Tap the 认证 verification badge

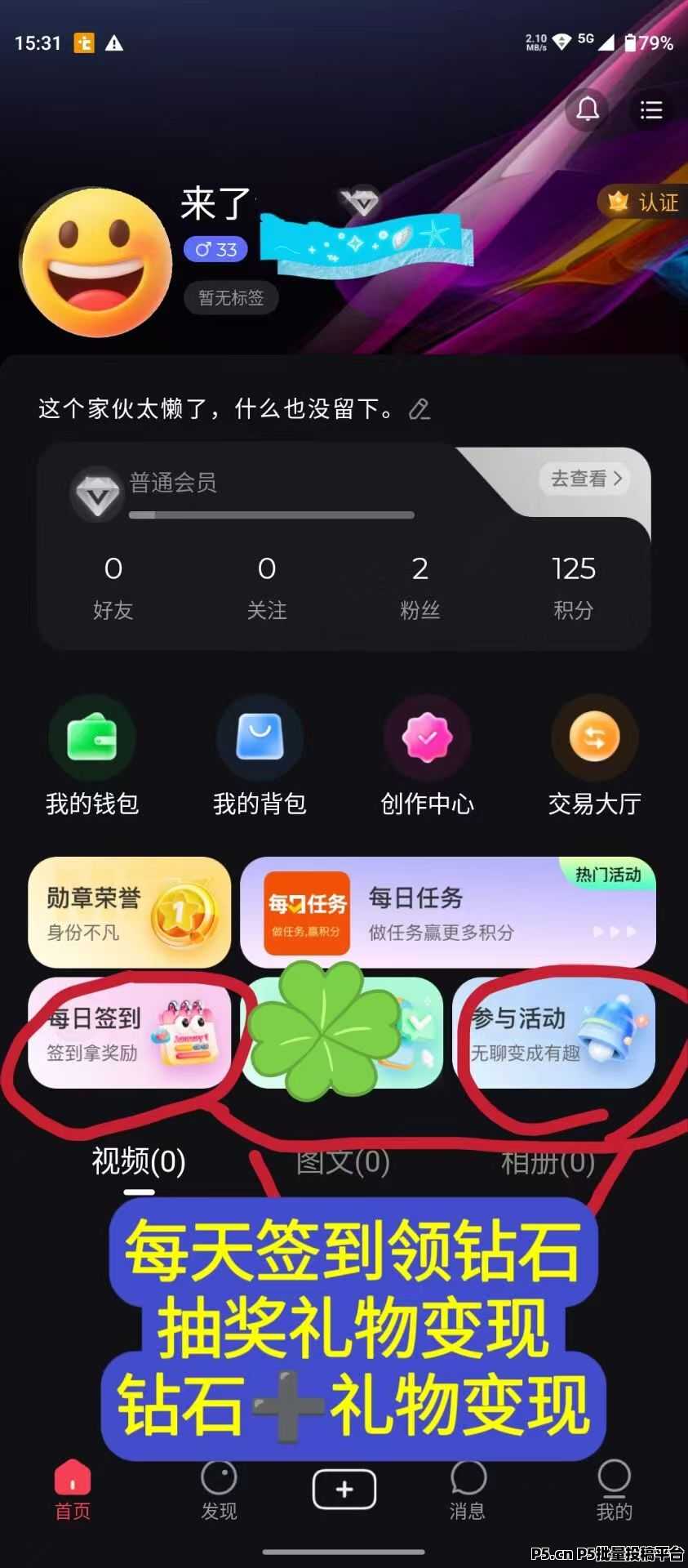(645, 203)
